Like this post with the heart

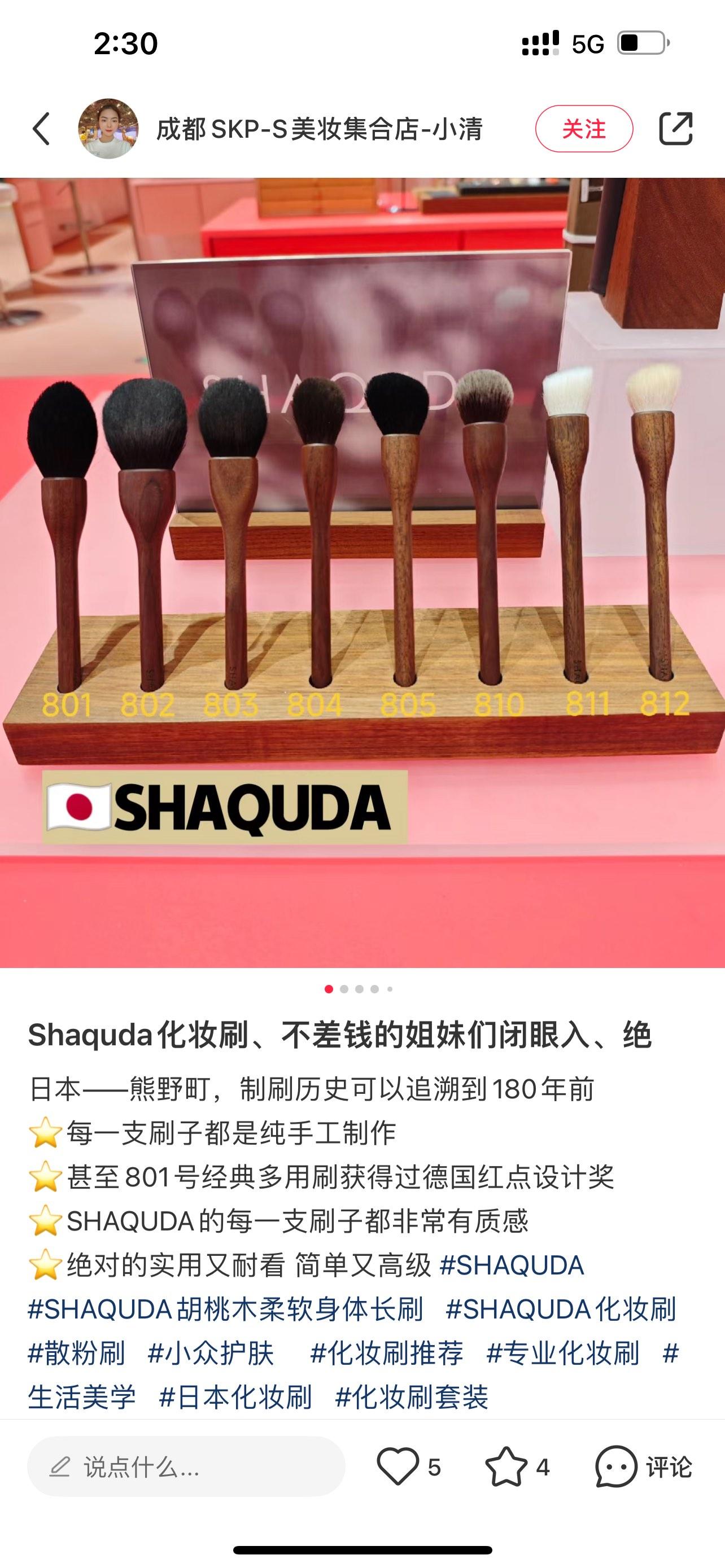398,1467
